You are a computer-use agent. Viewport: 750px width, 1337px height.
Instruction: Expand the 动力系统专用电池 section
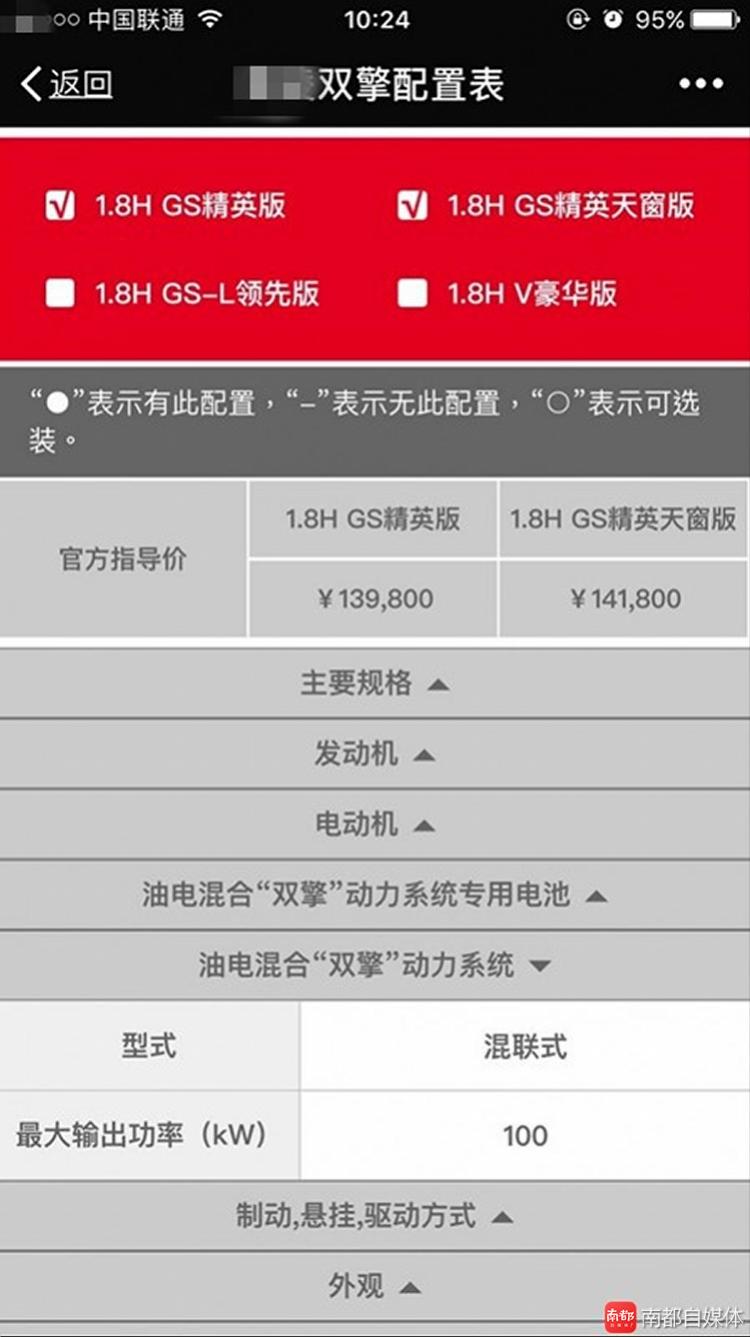click(x=375, y=894)
